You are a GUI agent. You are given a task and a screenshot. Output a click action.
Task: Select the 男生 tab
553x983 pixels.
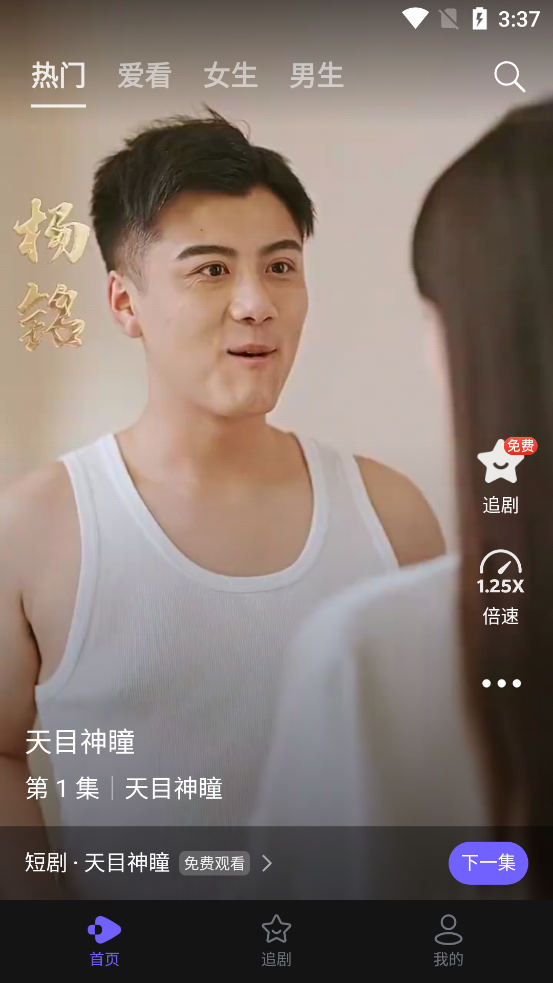[x=316, y=76]
